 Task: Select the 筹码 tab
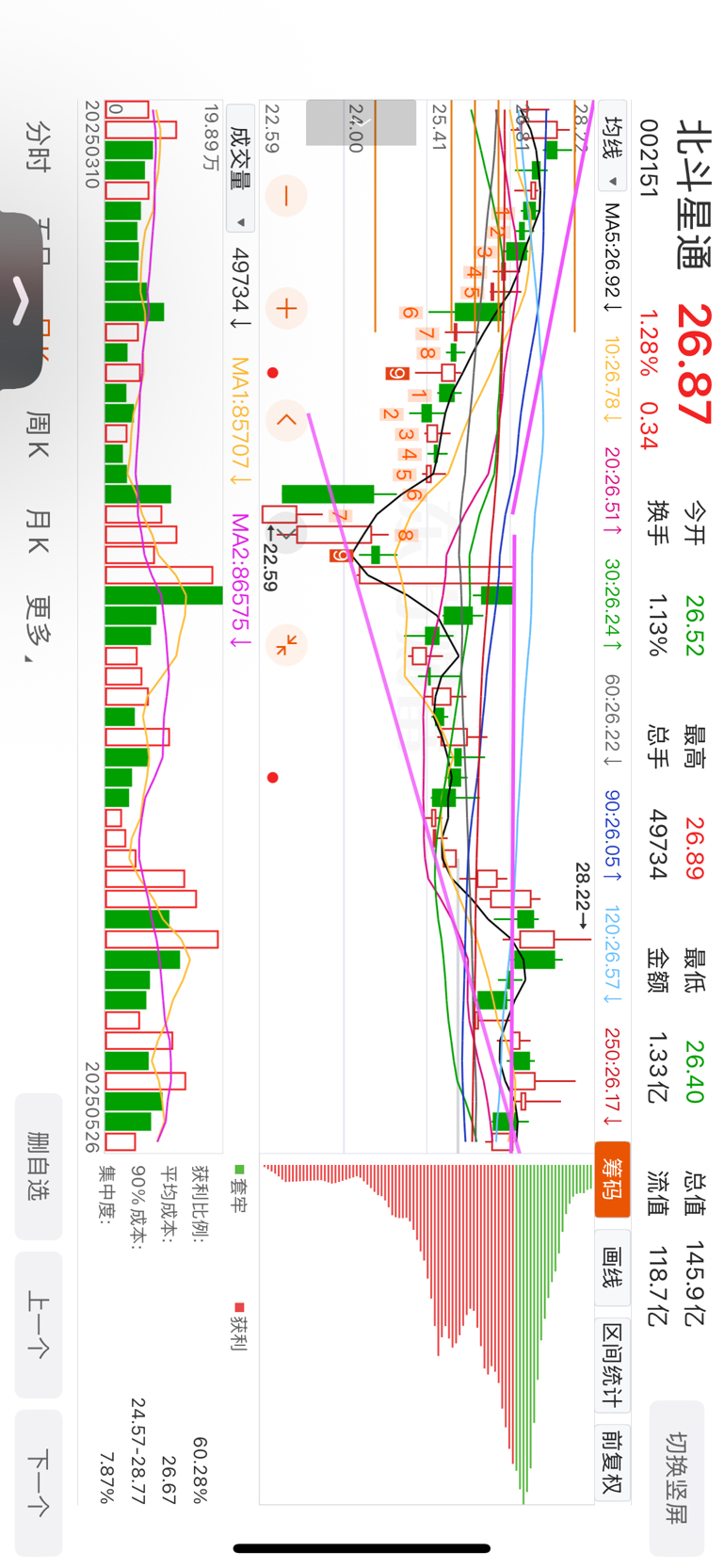coord(612,1178)
